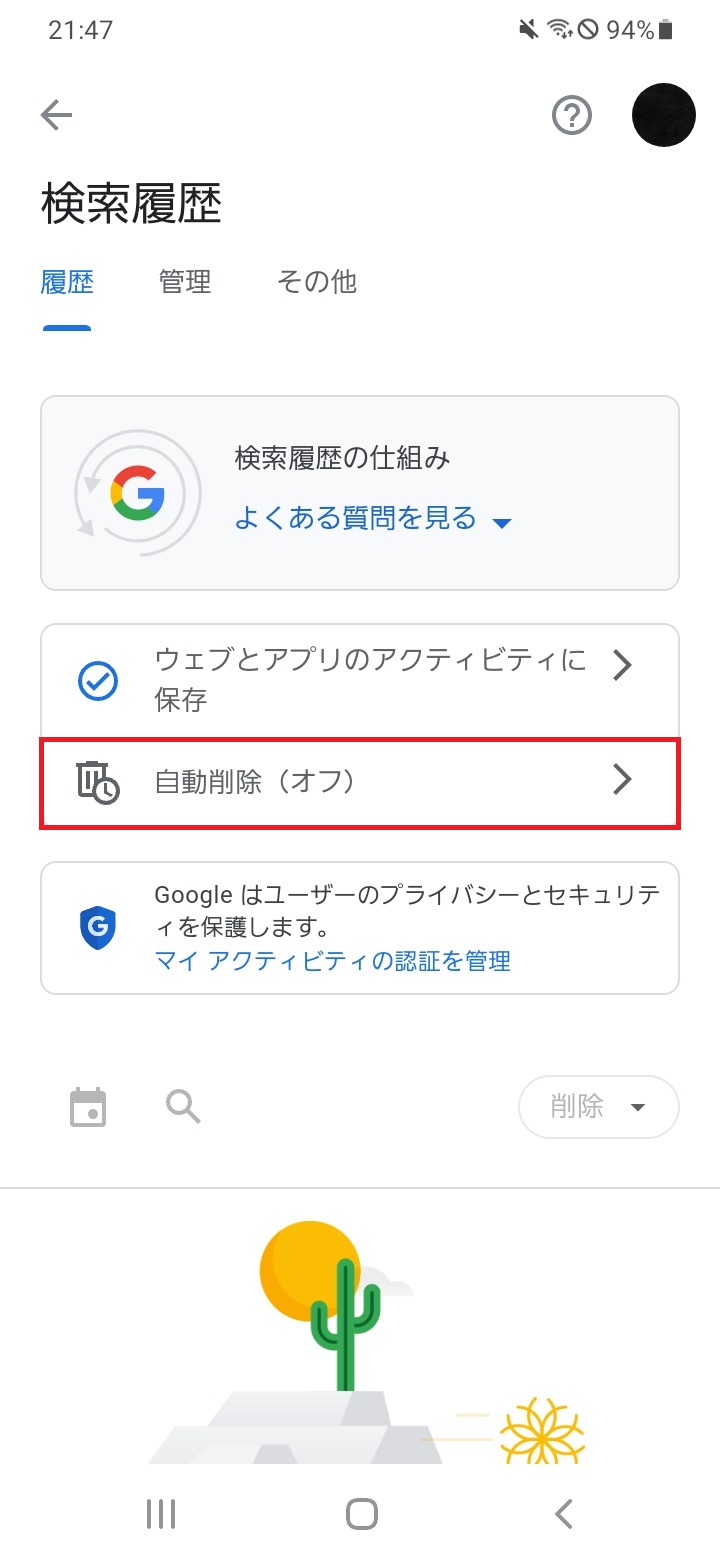The image size is (720, 1560).
Task: Tap the battery indicator in status bar
Action: [666, 29]
